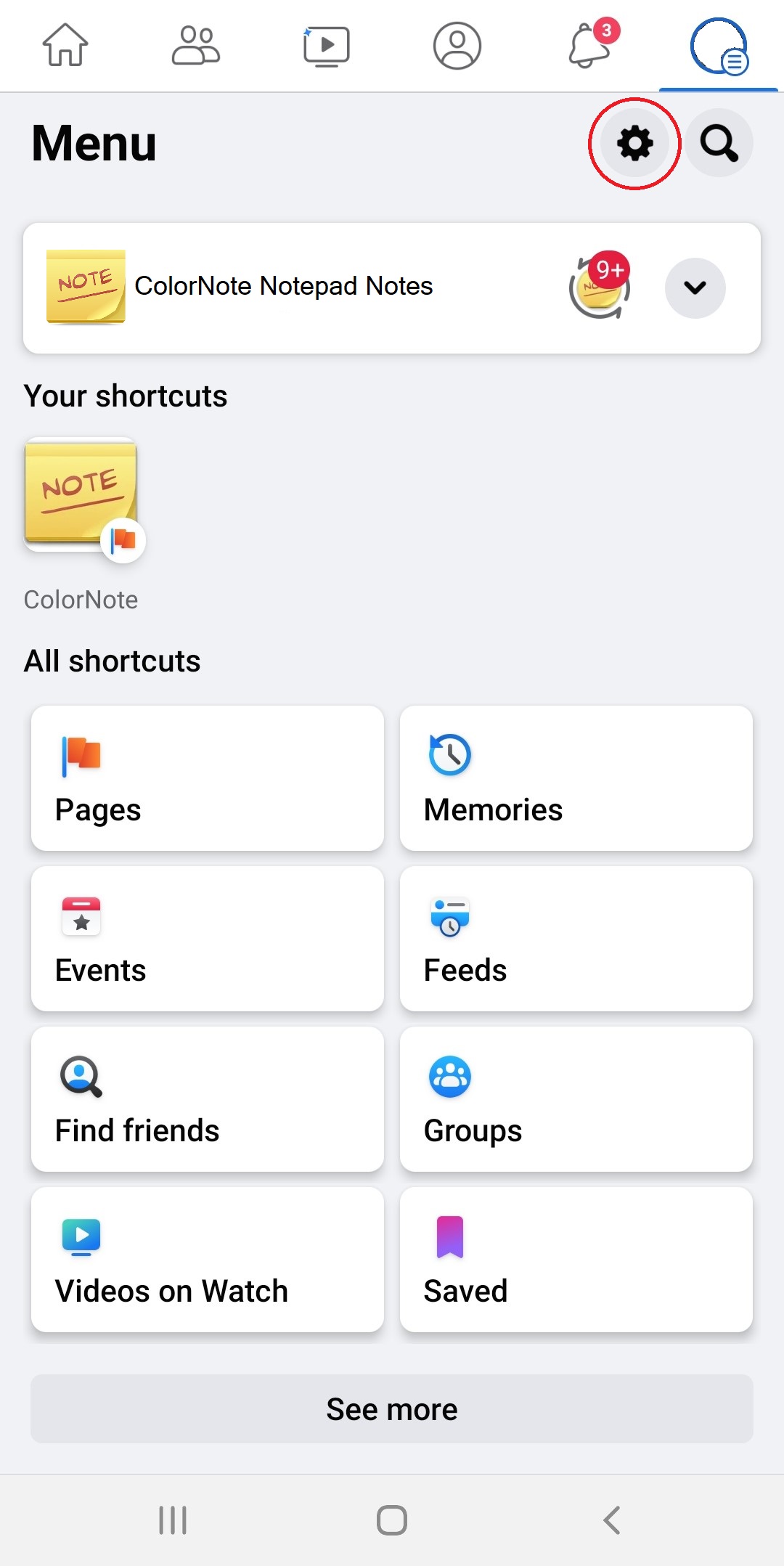
Task: Open Pages shortcut
Action: click(208, 778)
